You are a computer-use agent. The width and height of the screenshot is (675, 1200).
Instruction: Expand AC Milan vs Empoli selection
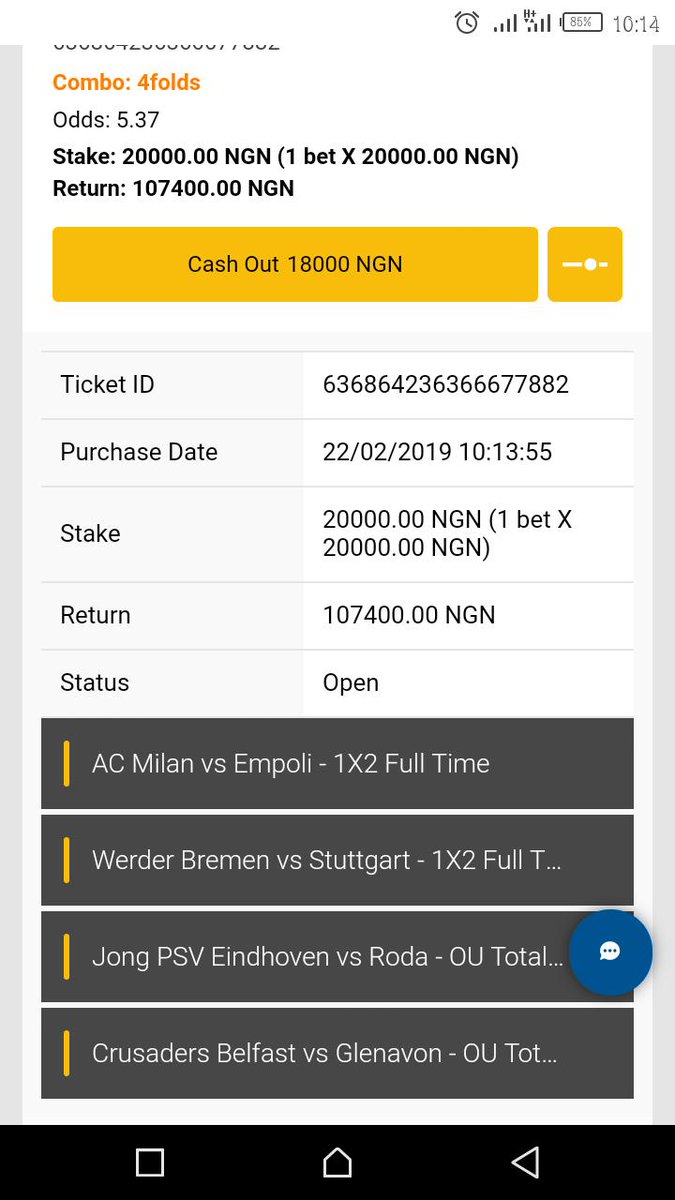tap(337, 763)
